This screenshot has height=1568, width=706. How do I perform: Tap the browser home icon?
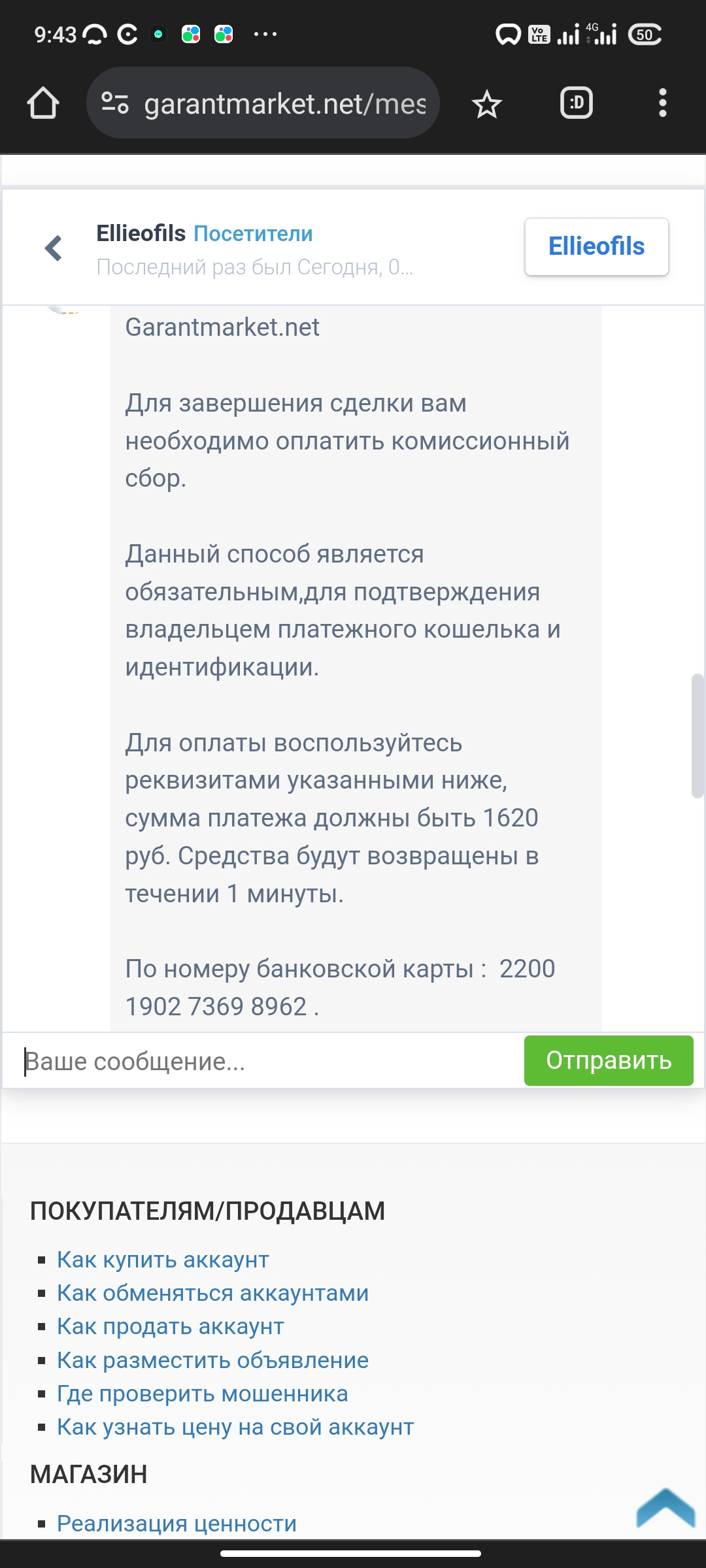pyautogui.click(x=43, y=103)
